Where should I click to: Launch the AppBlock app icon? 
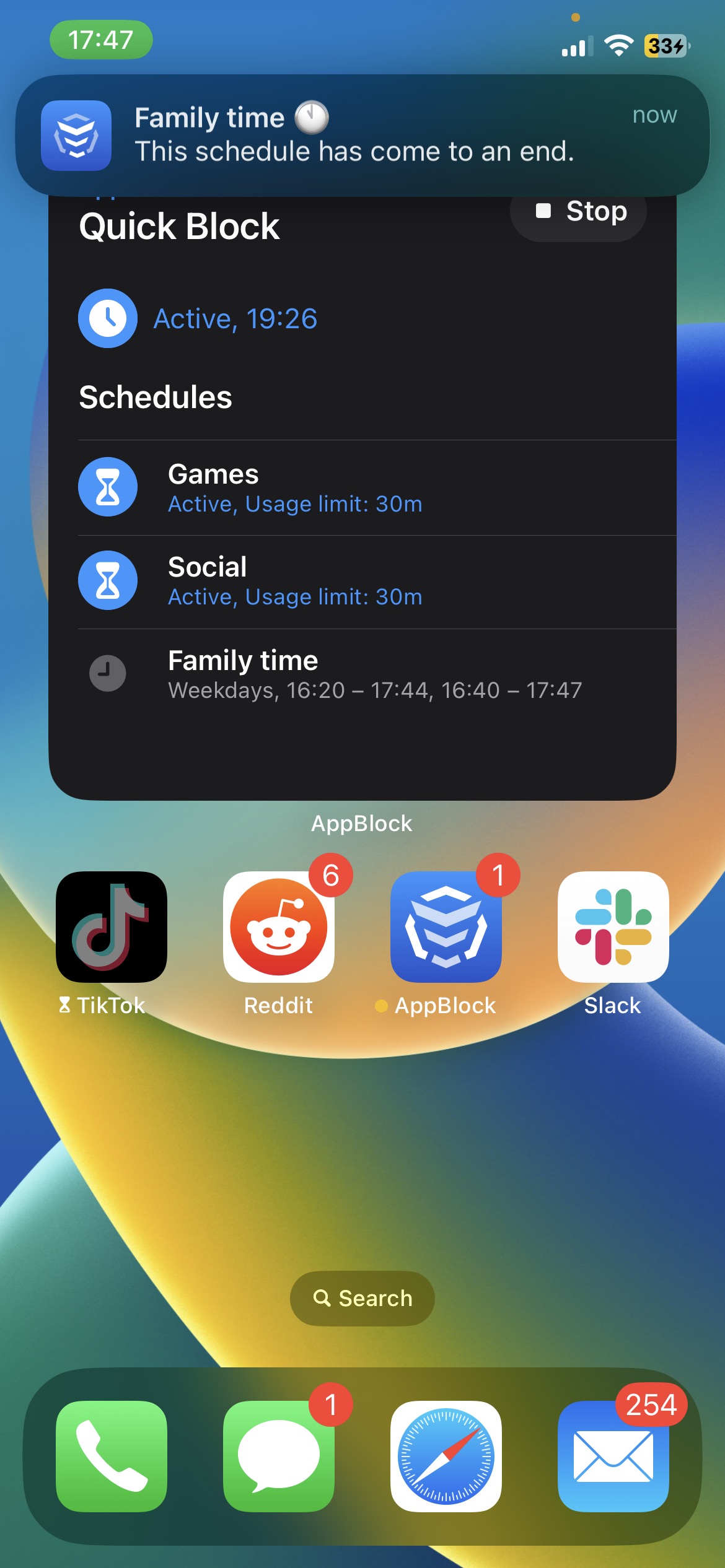[x=446, y=926]
